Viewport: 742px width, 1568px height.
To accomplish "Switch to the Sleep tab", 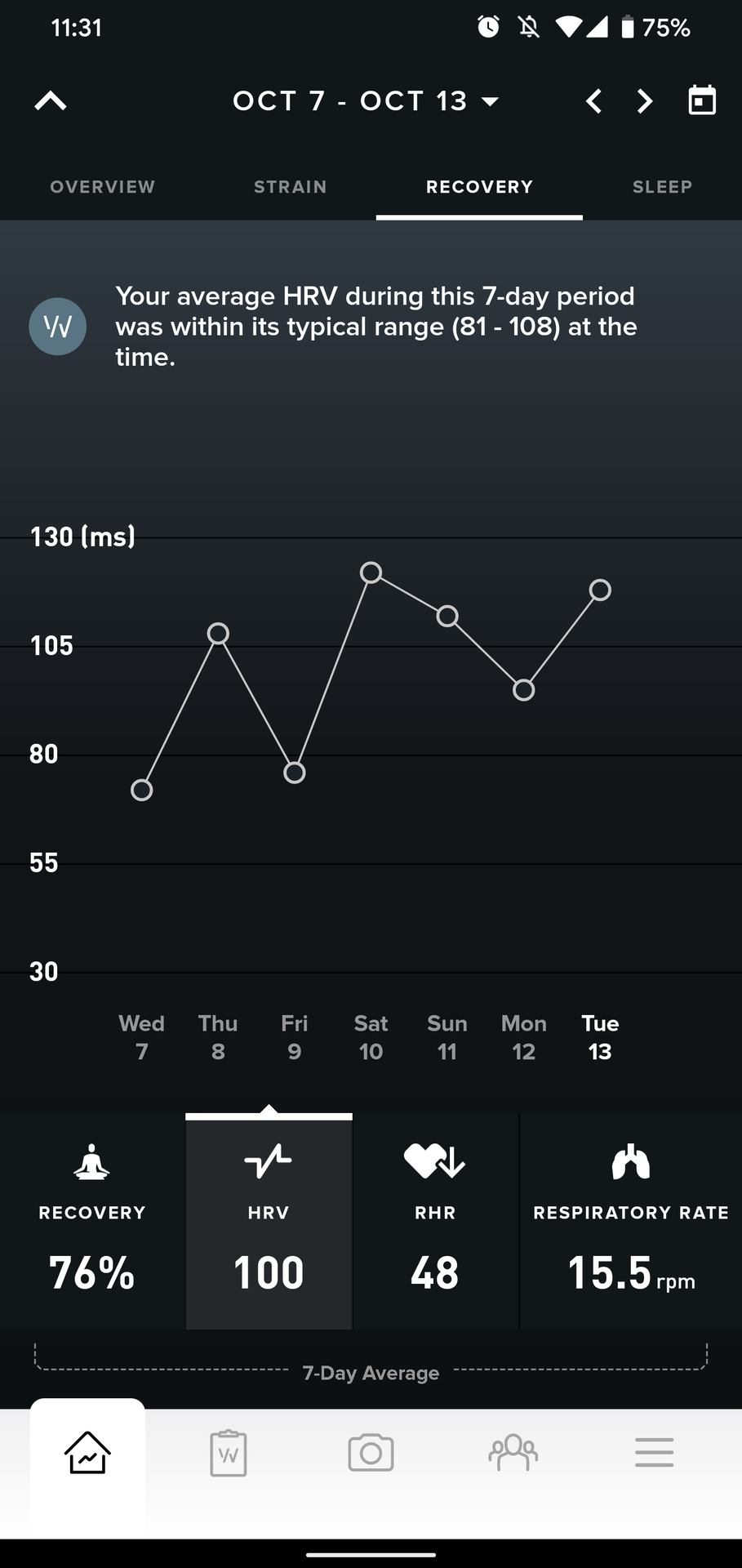I will tap(662, 187).
